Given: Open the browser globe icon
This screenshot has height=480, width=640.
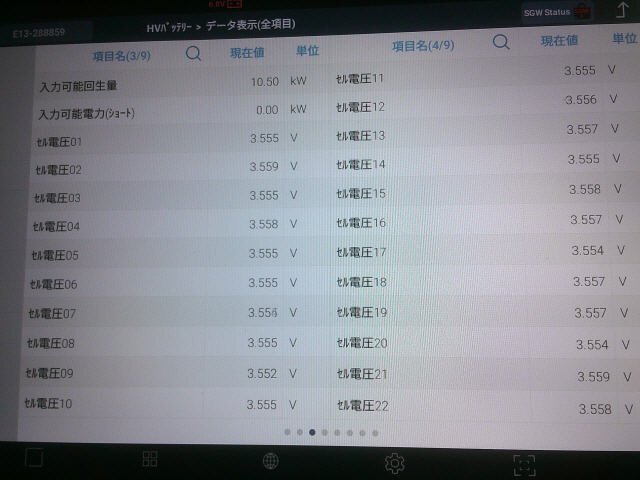Looking at the screenshot, I should point(270,461).
